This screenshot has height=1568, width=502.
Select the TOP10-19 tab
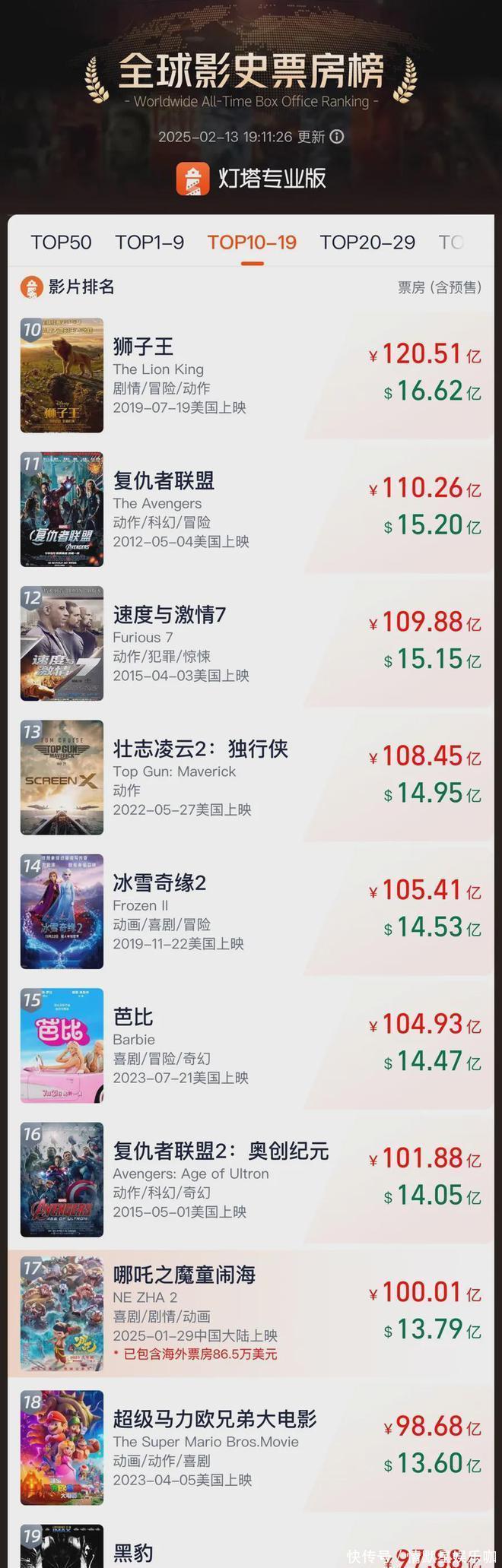point(252,242)
